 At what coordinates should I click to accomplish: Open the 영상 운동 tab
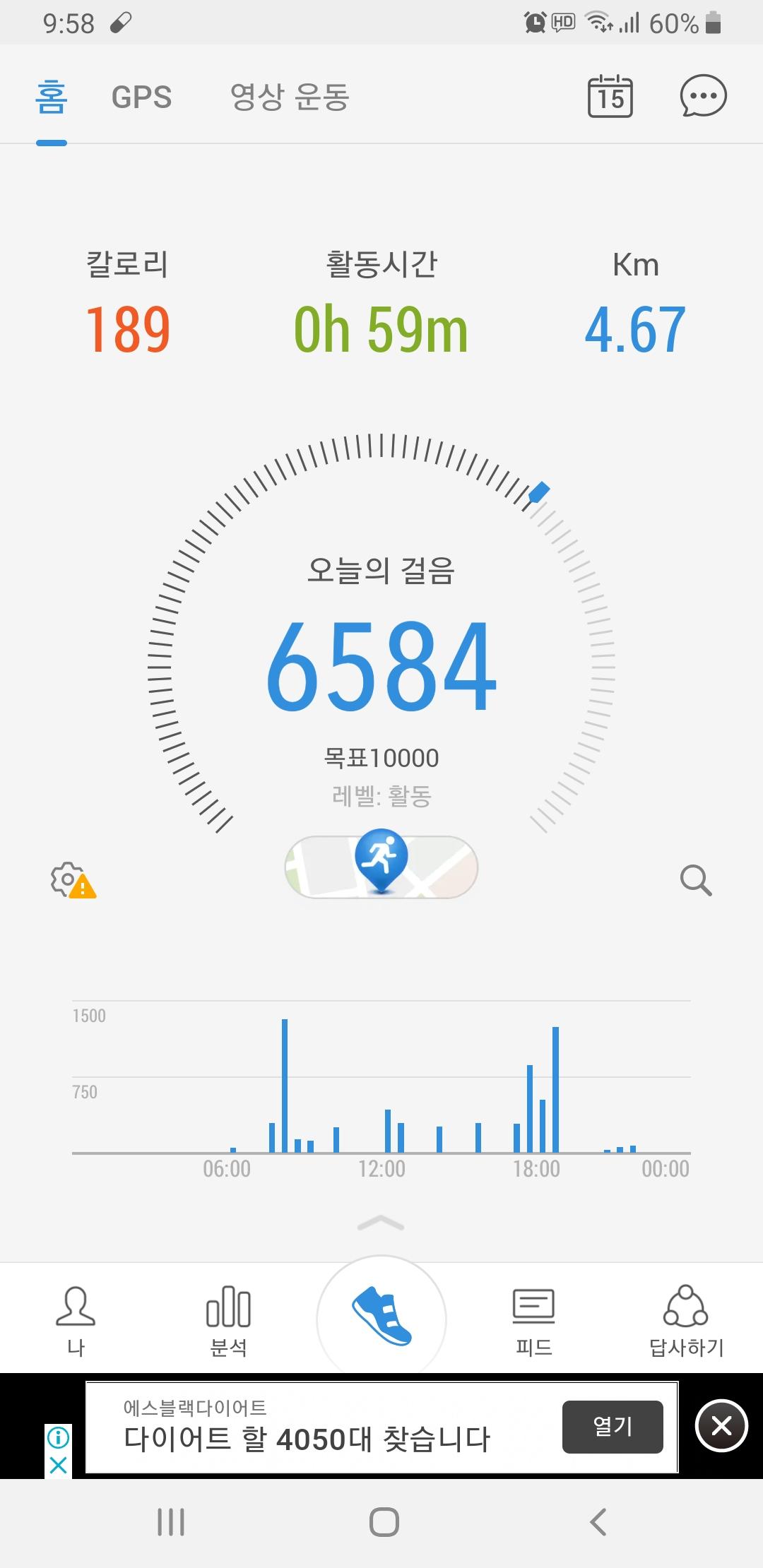click(290, 97)
